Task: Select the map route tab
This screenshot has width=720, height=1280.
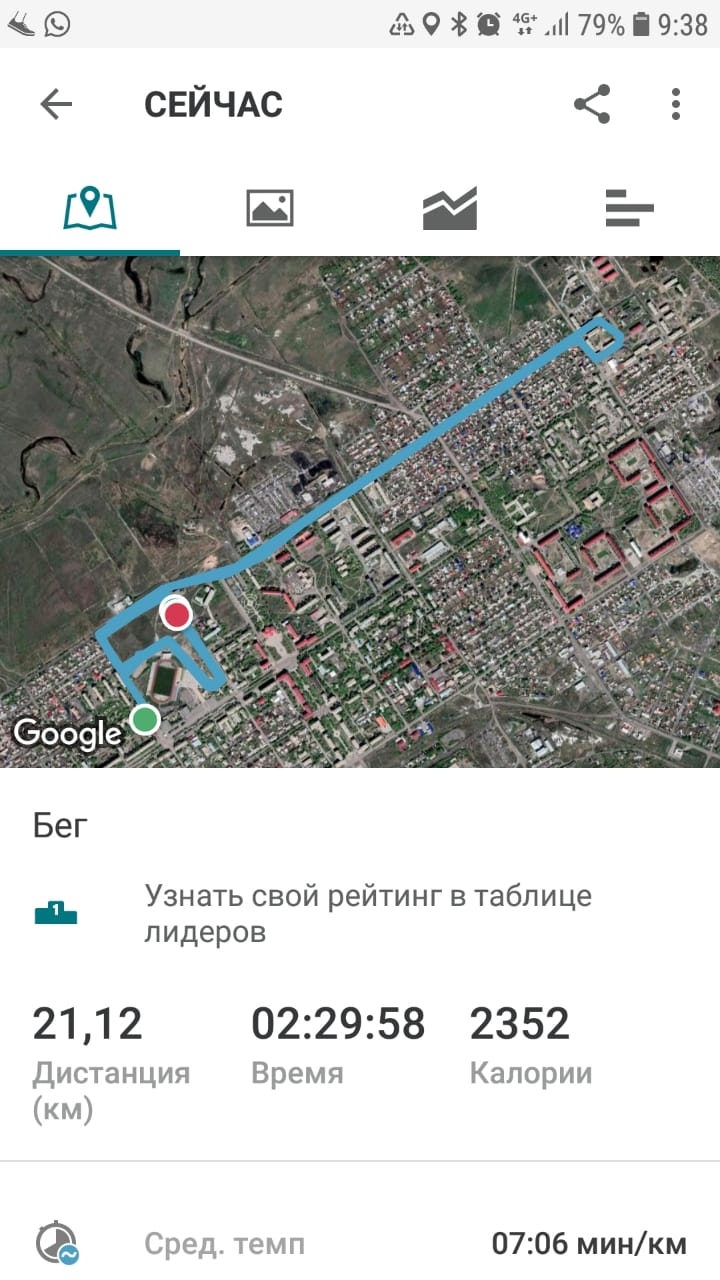Action: 90,208
